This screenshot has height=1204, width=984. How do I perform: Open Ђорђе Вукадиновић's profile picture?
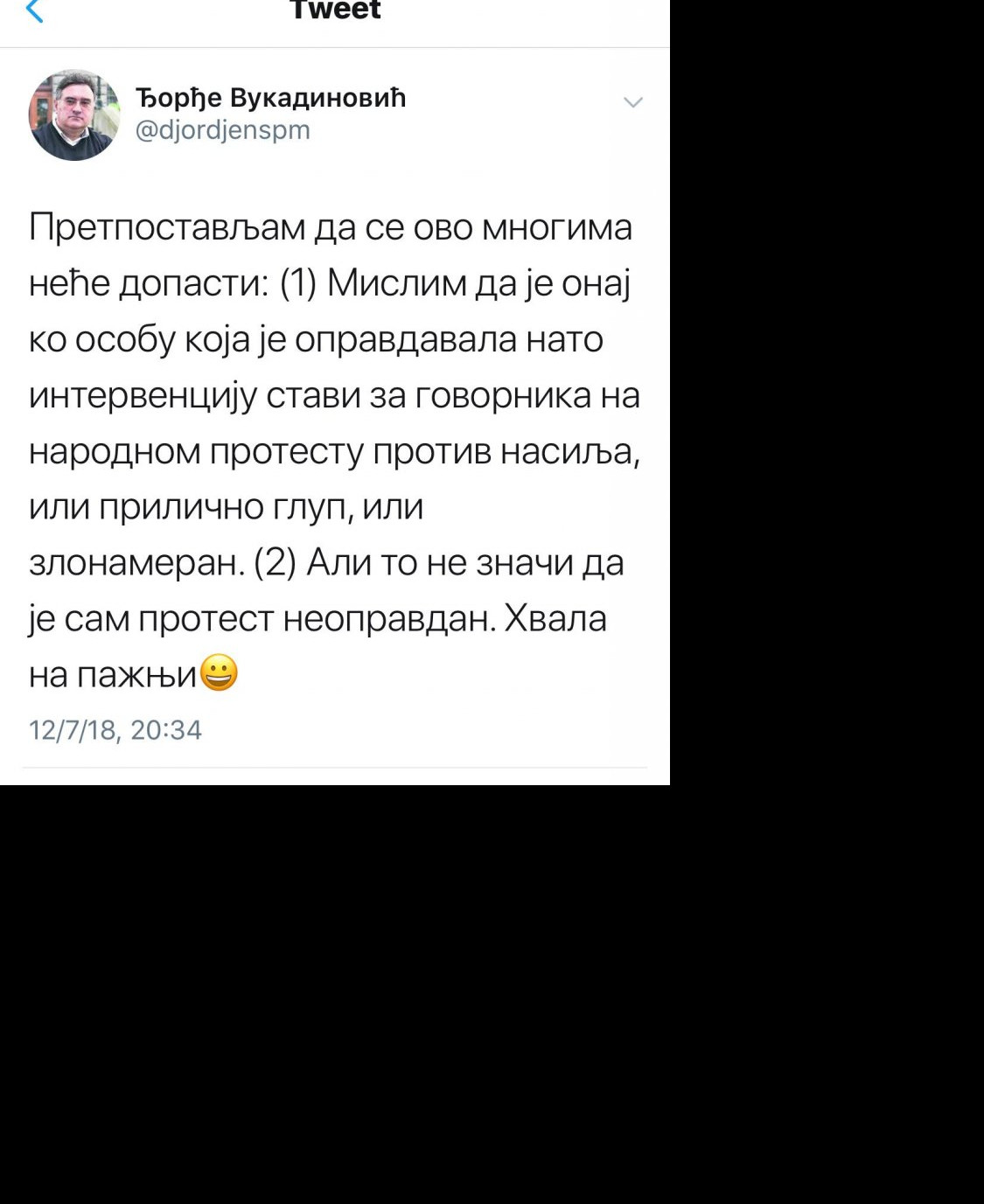(74, 115)
